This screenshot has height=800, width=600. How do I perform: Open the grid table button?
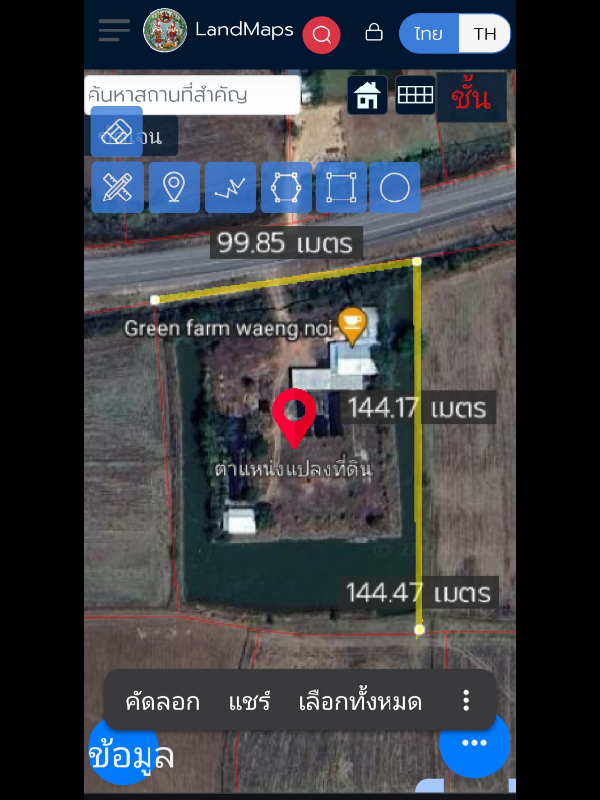pos(415,95)
